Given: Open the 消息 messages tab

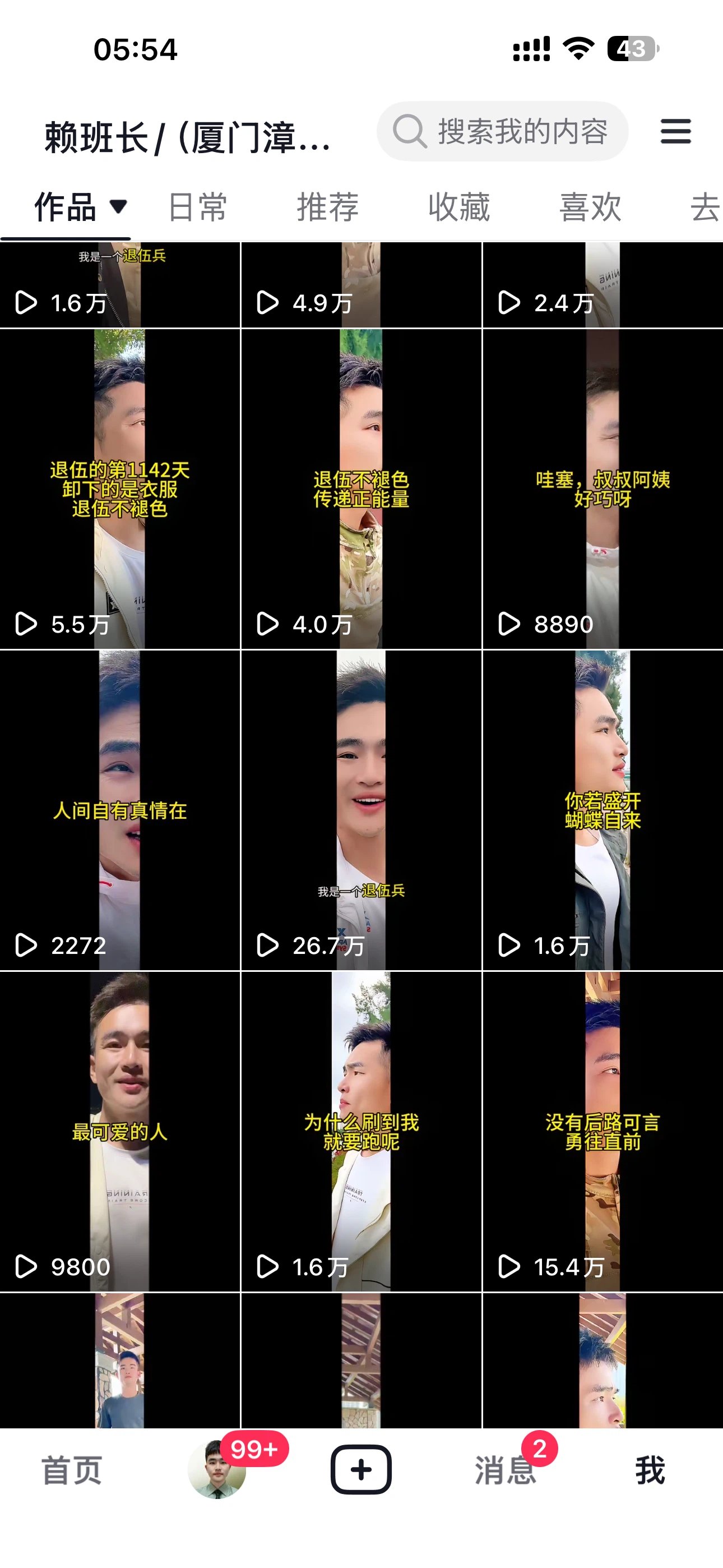Looking at the screenshot, I should 506,1470.
